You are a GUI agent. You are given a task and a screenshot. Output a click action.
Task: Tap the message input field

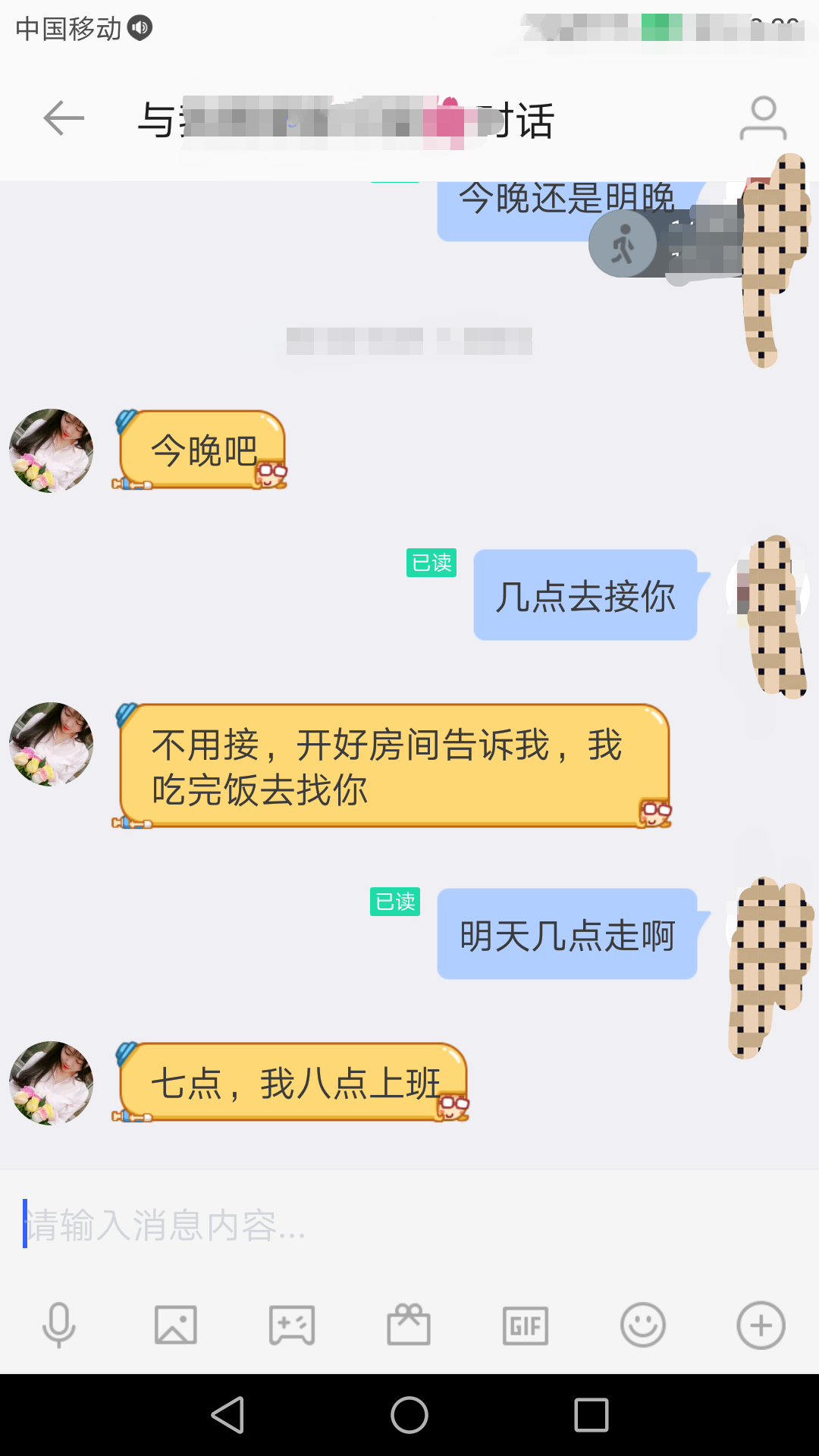click(x=409, y=1225)
